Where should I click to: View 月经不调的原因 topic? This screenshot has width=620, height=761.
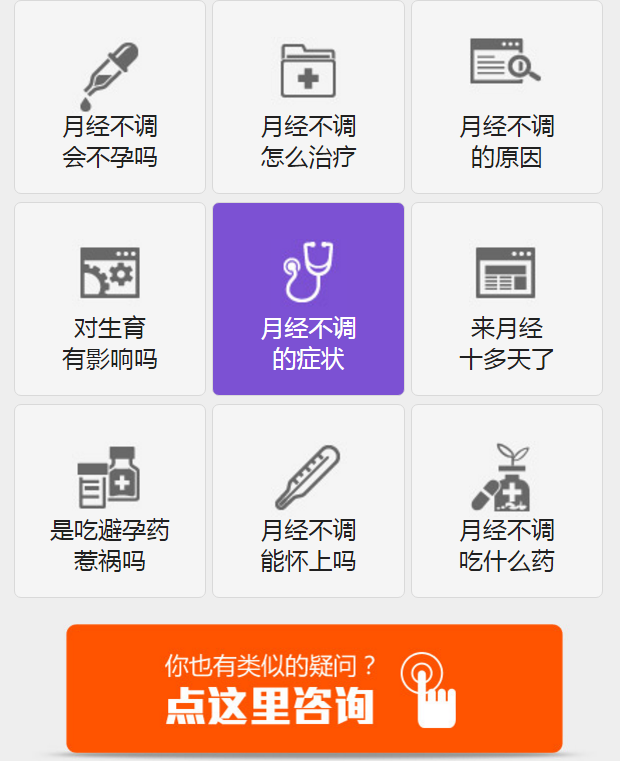tap(507, 98)
